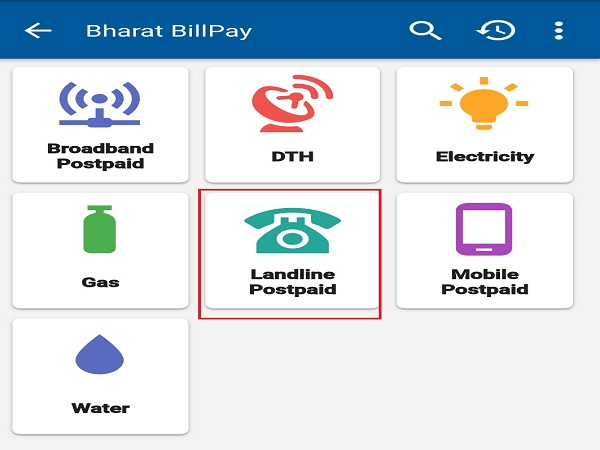Go back using the top-left arrow
600x450 pixels.
[38, 31]
